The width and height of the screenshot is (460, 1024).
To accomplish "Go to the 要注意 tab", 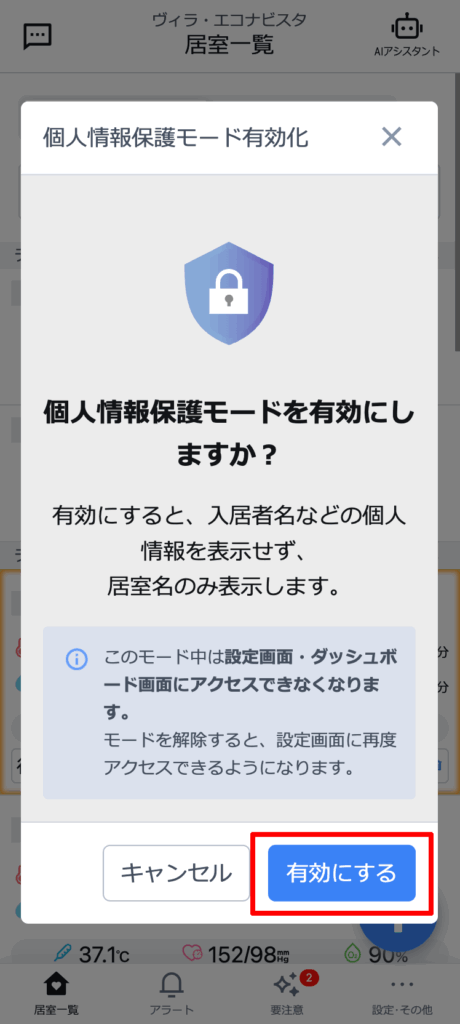I will [x=287, y=993].
